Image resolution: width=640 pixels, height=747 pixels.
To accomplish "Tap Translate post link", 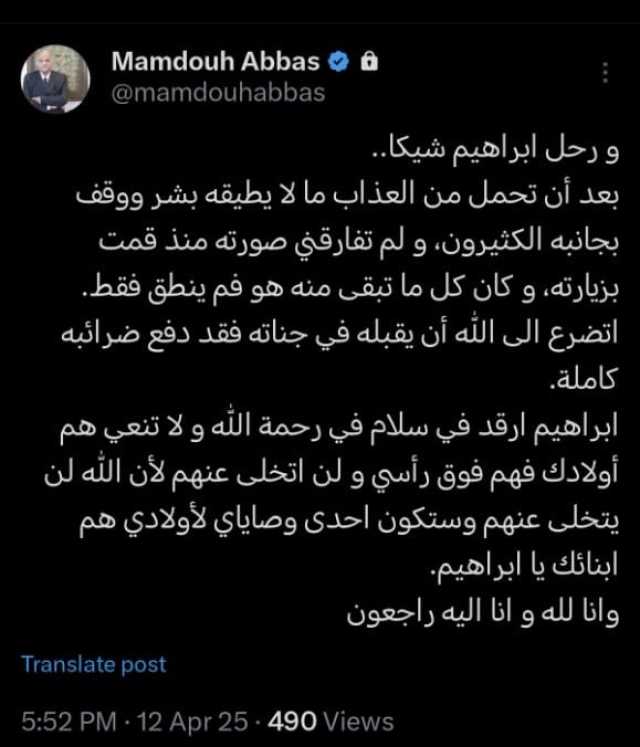I will click(x=94, y=663).
